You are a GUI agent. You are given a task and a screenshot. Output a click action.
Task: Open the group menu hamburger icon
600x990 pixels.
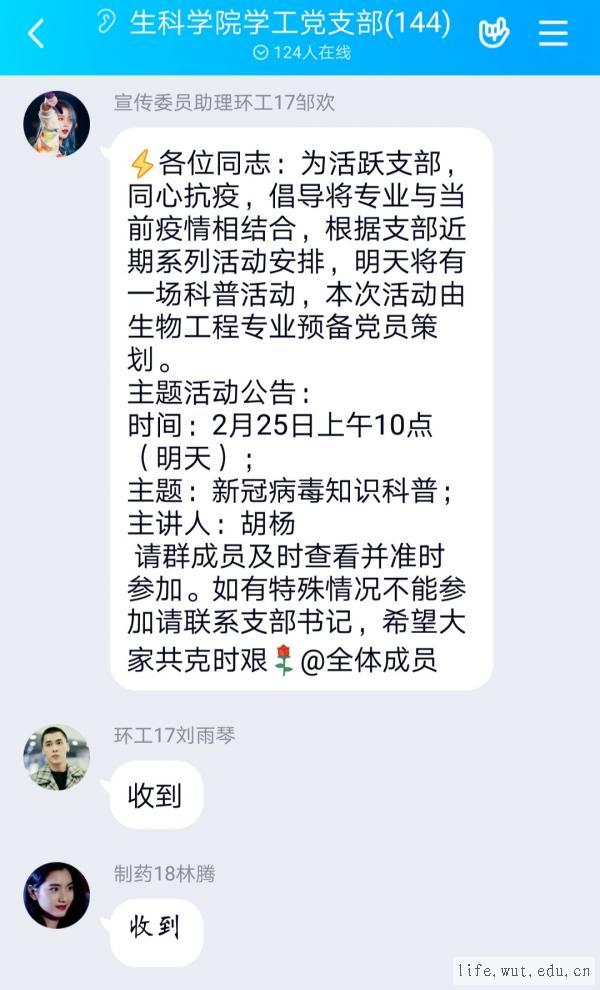coord(553,34)
